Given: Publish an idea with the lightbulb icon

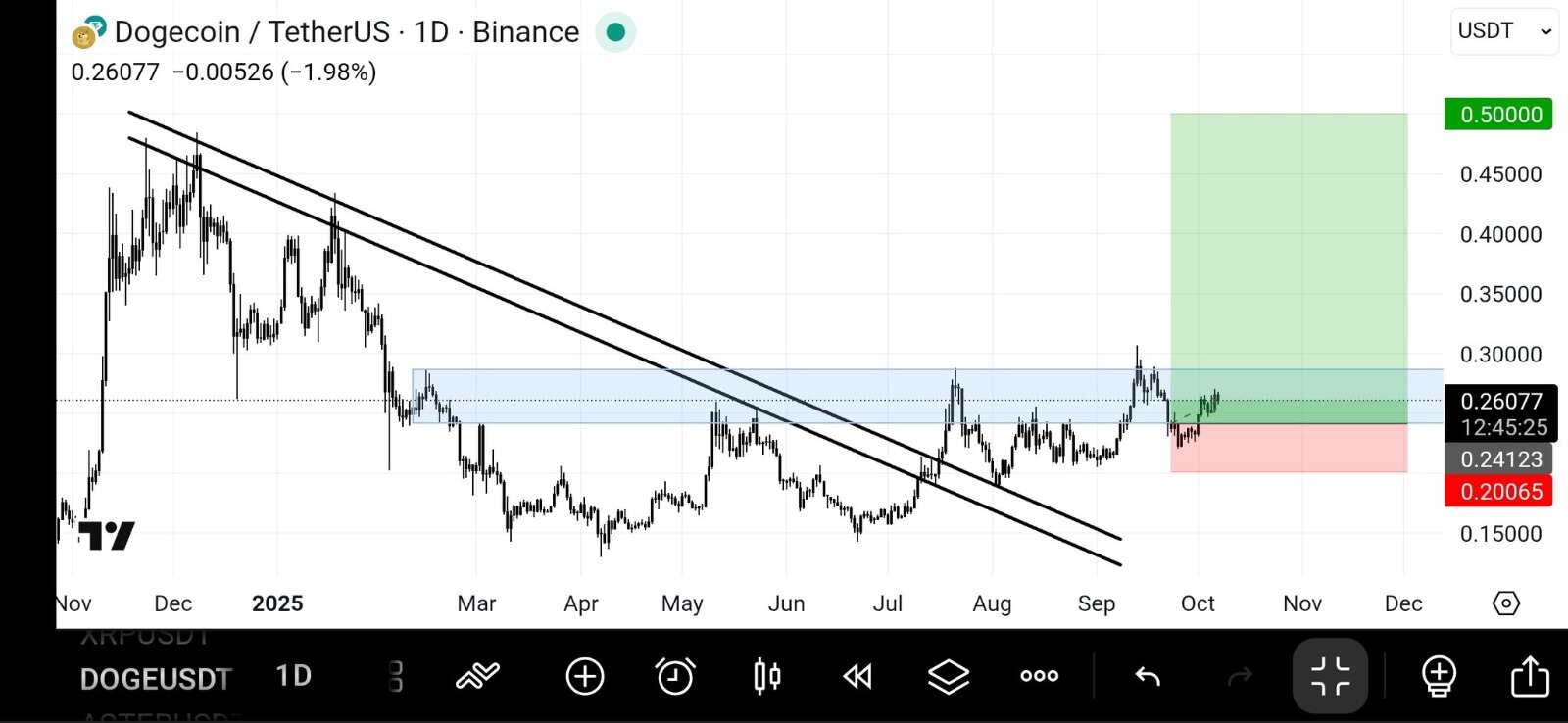Looking at the screenshot, I should [x=1439, y=676].
